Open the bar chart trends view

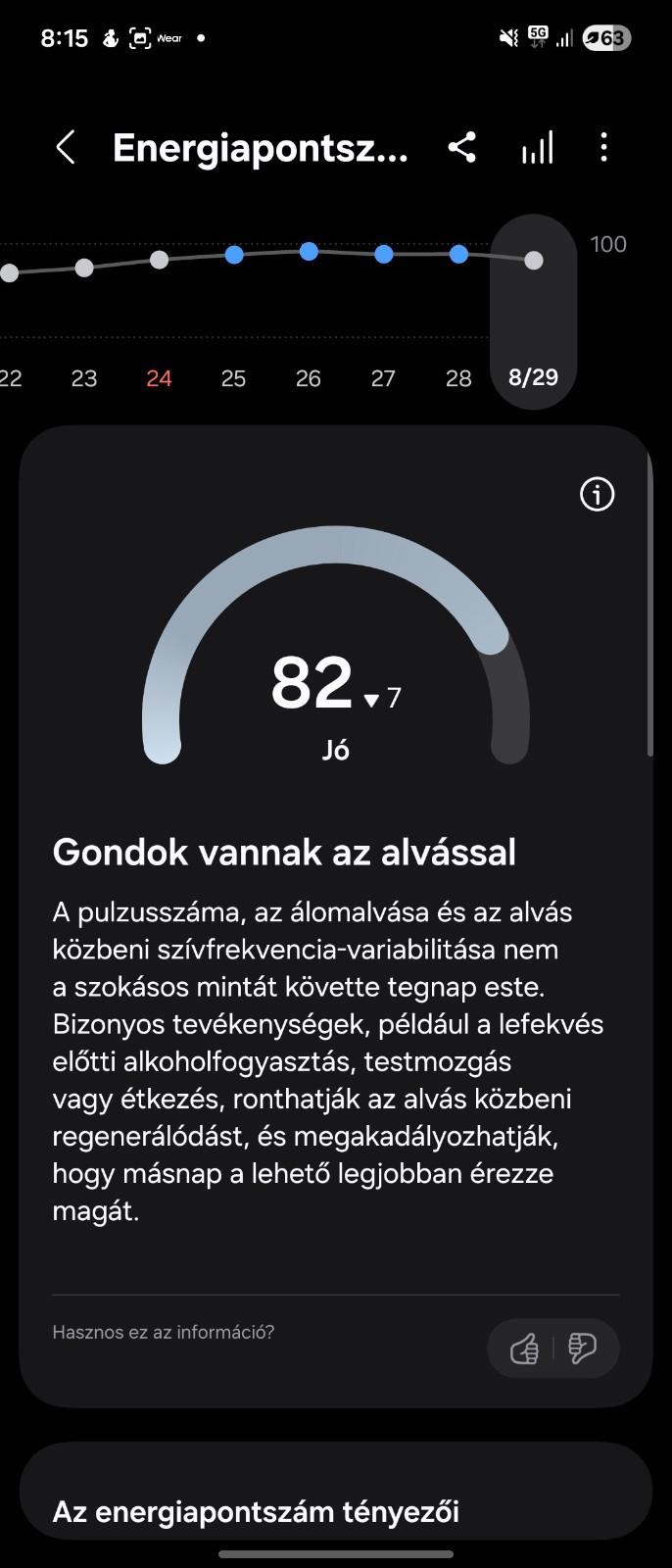click(x=537, y=148)
